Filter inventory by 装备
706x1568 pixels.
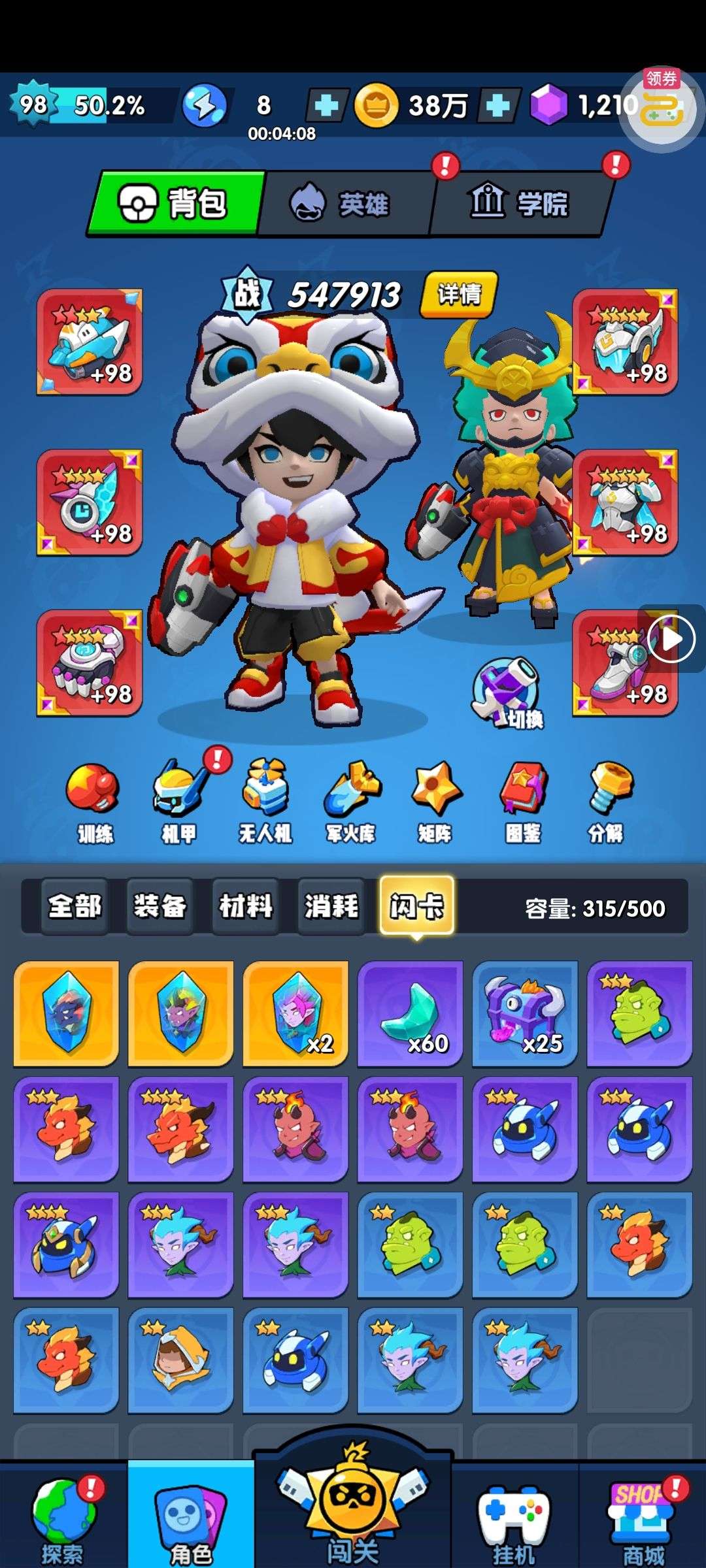(x=160, y=906)
